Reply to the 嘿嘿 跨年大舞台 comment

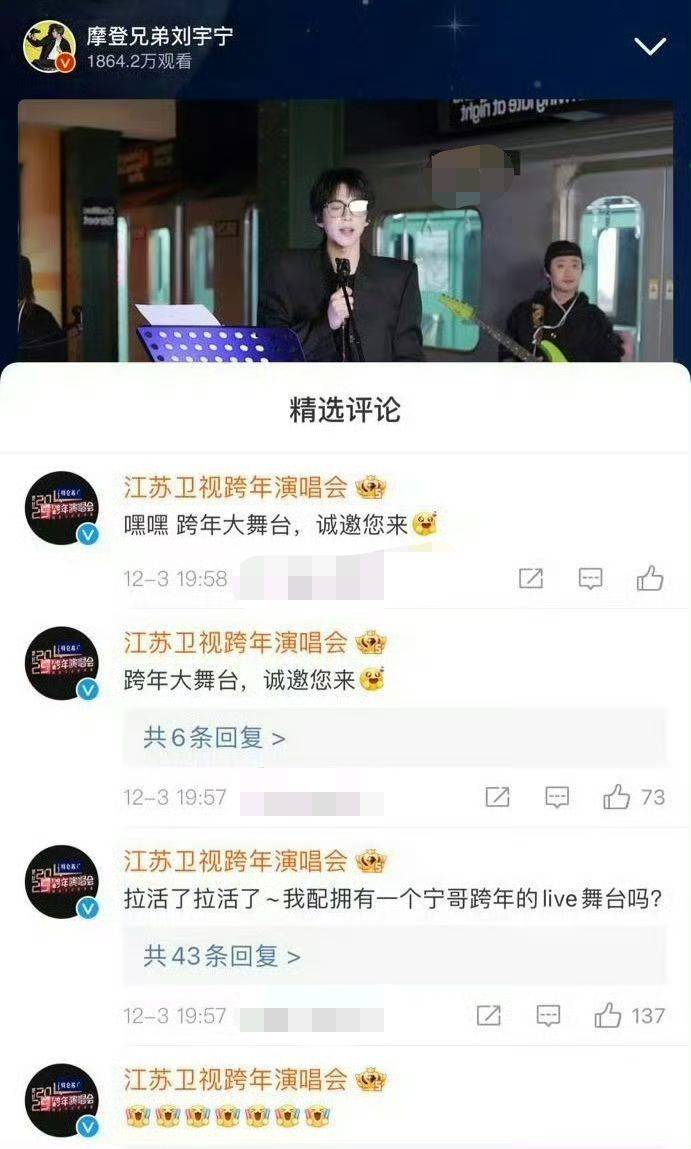pos(591,578)
